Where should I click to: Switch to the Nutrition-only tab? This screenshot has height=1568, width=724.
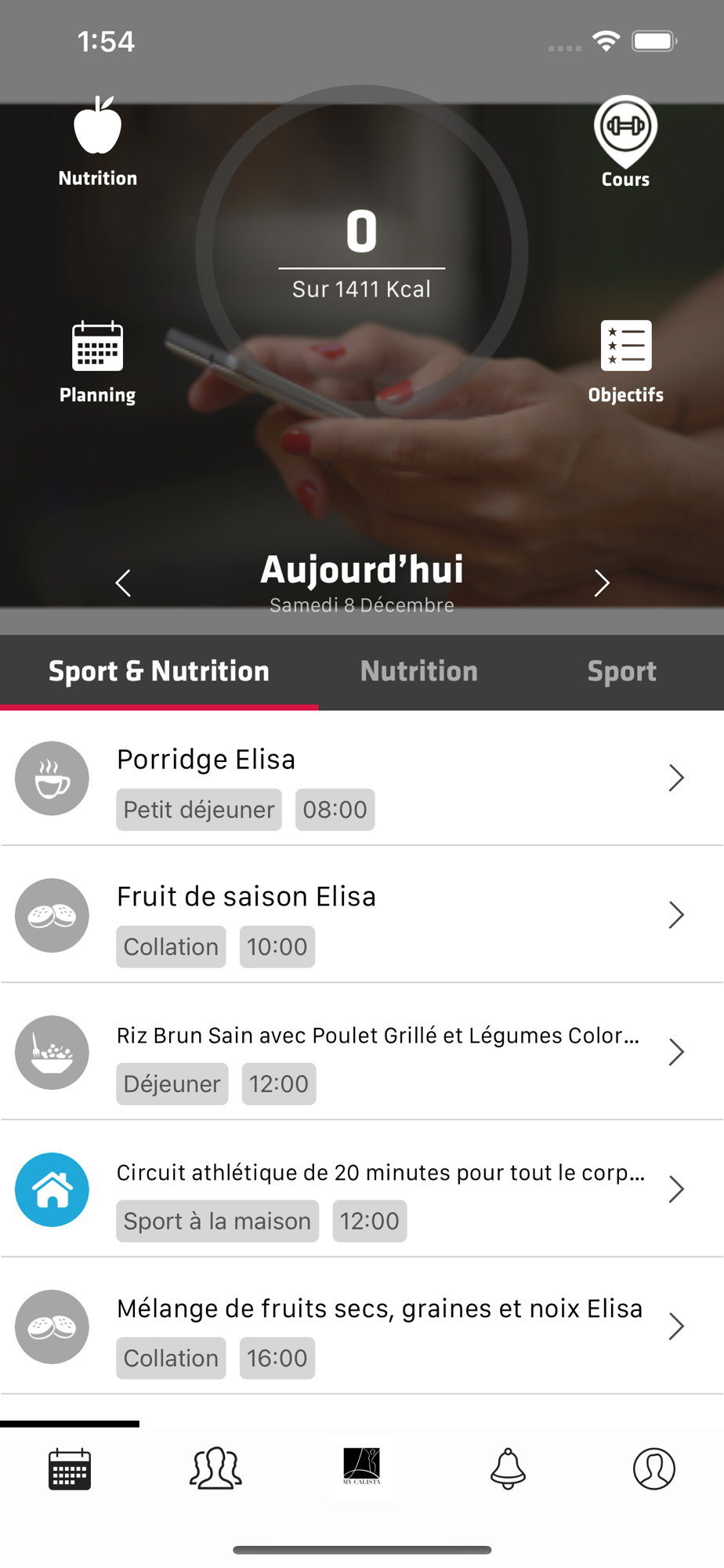(418, 671)
